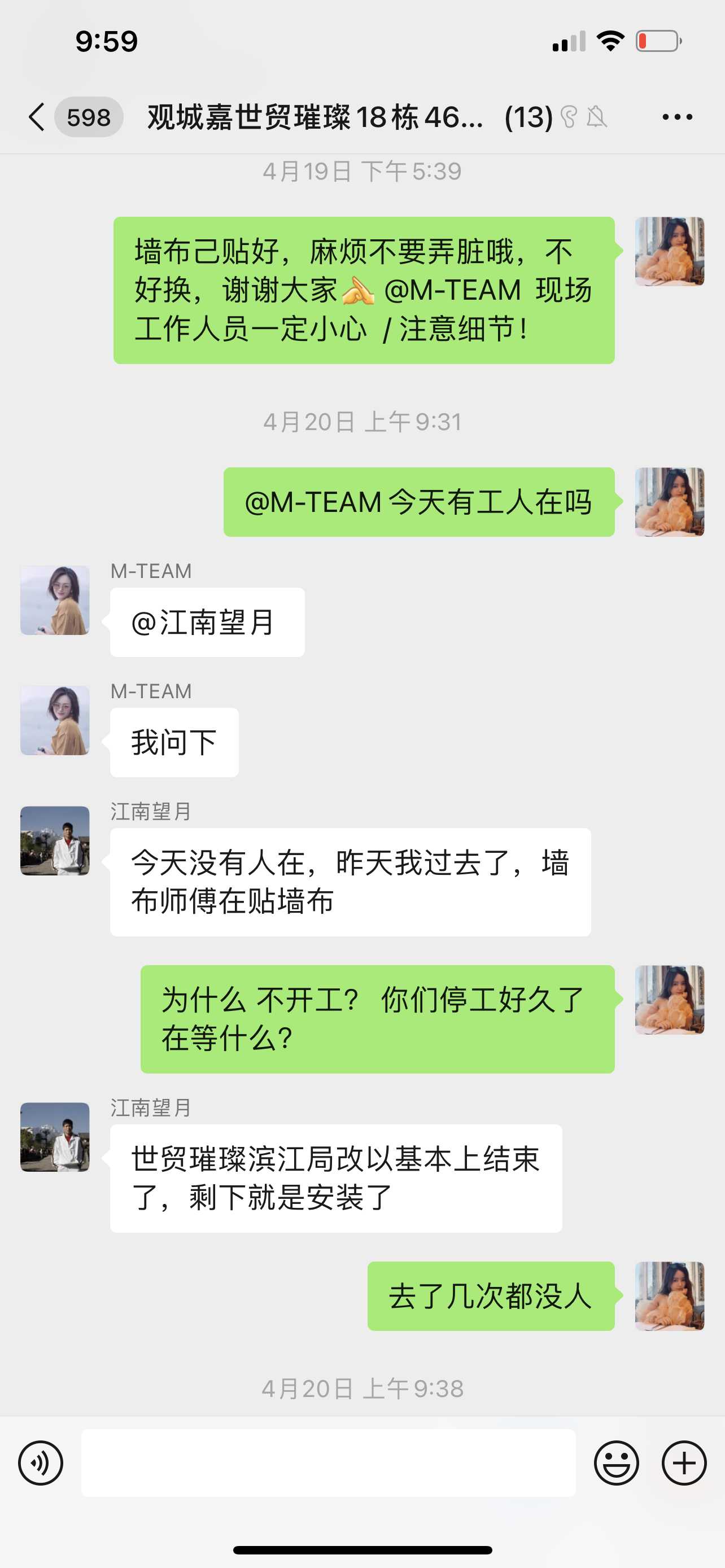
Task: Open 江南望月's avatar beside "世贸璀璨滨江" message
Action: tap(55, 1137)
